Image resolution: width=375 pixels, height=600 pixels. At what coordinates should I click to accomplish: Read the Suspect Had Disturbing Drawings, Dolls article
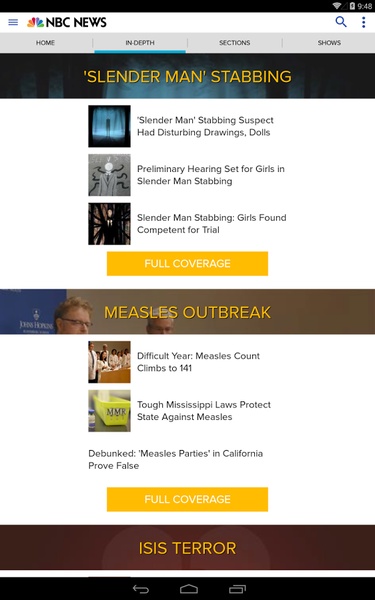pos(188,126)
